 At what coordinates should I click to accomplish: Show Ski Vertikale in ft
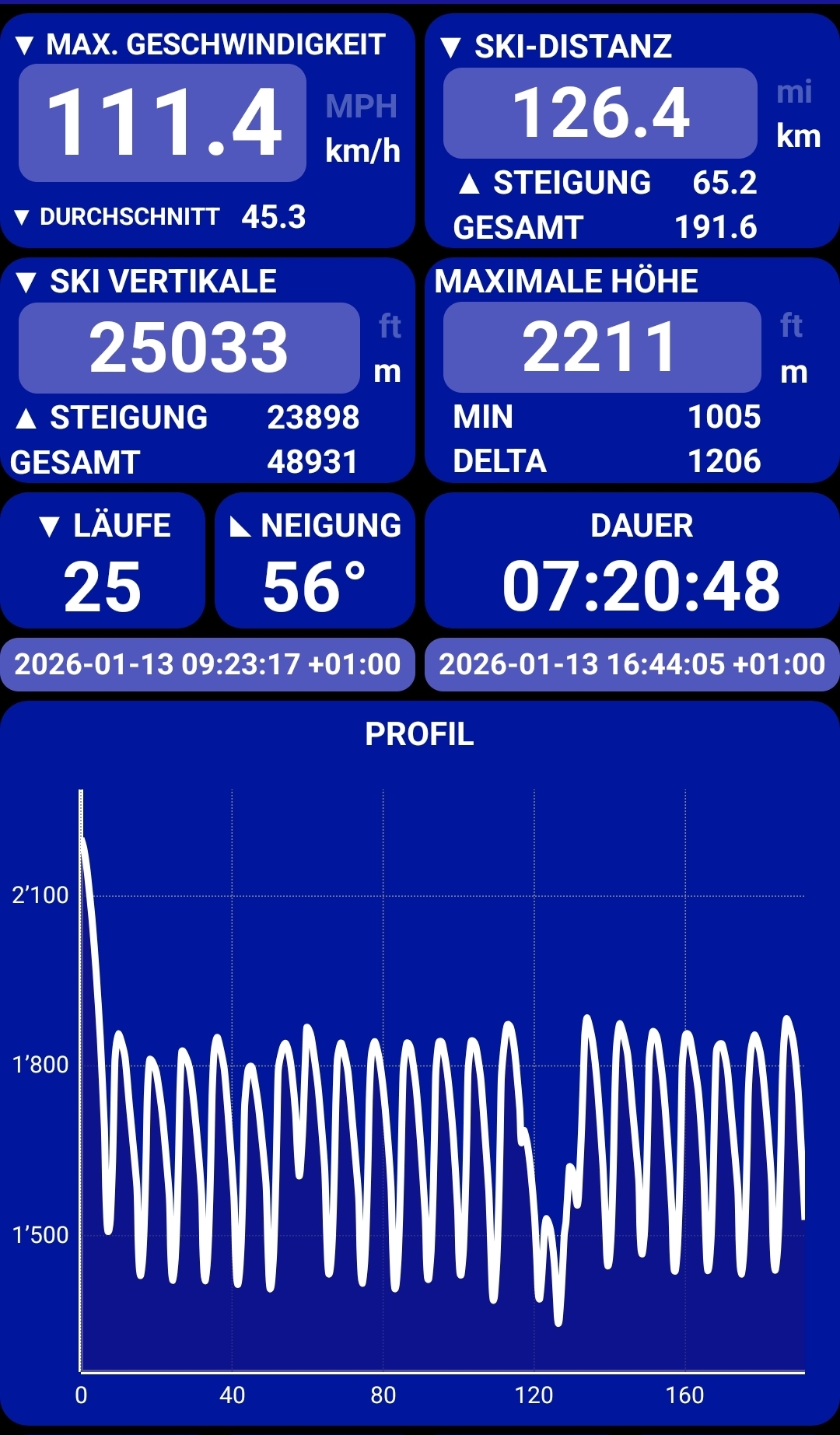(x=390, y=327)
